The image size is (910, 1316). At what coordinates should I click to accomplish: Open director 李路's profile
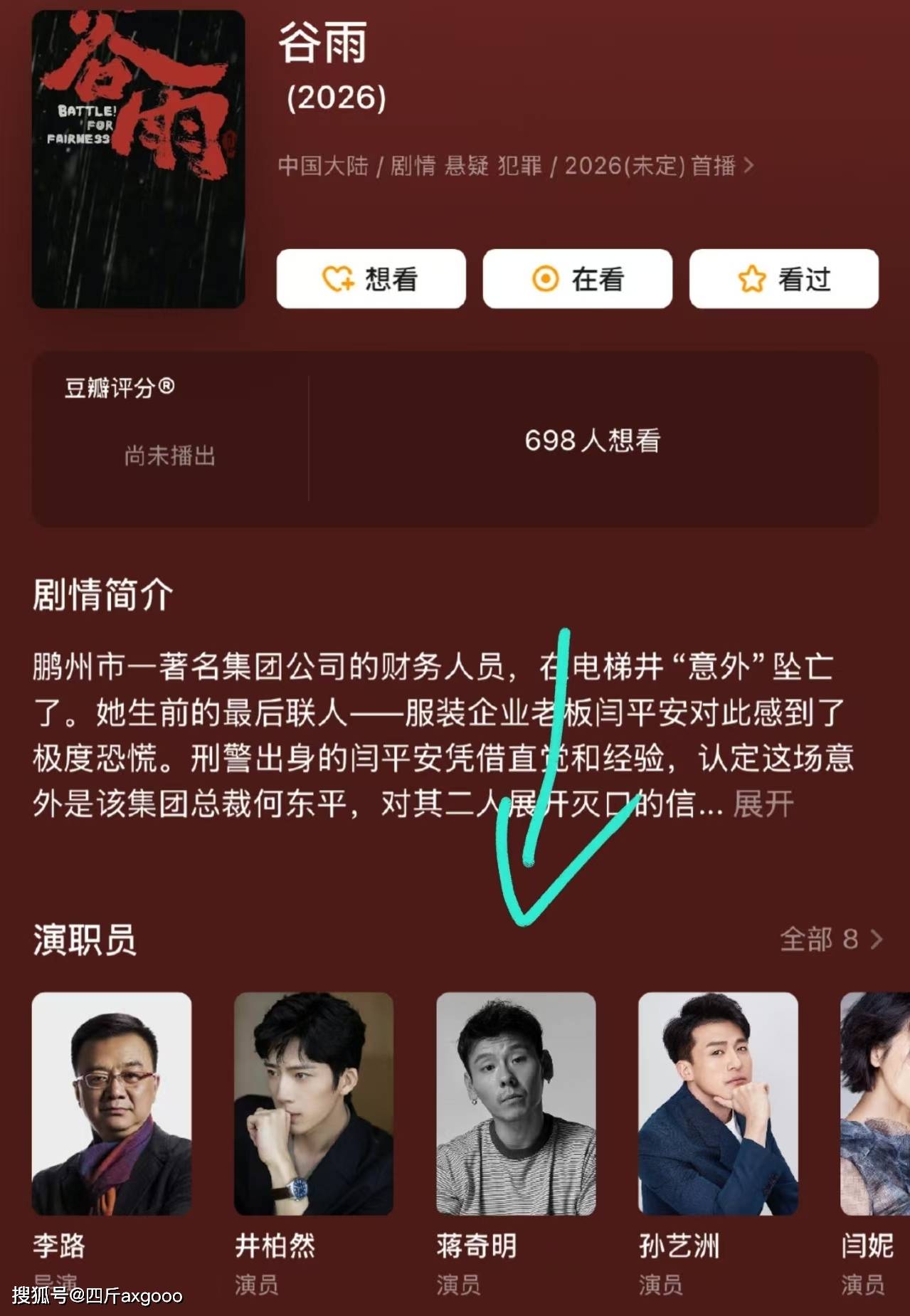point(112,1104)
